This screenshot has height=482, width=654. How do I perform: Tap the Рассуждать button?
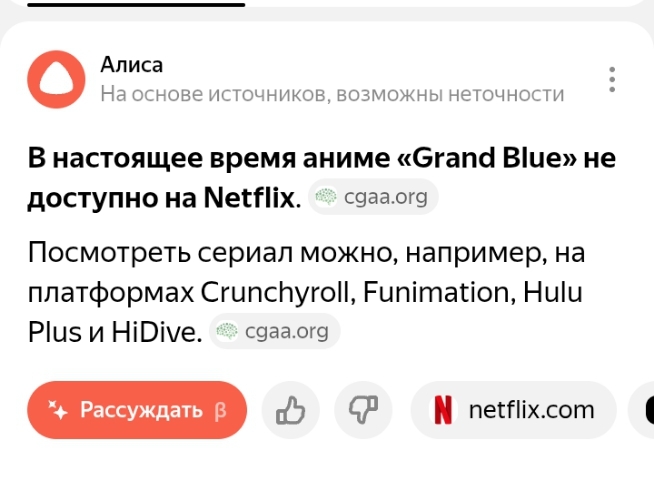tap(137, 410)
